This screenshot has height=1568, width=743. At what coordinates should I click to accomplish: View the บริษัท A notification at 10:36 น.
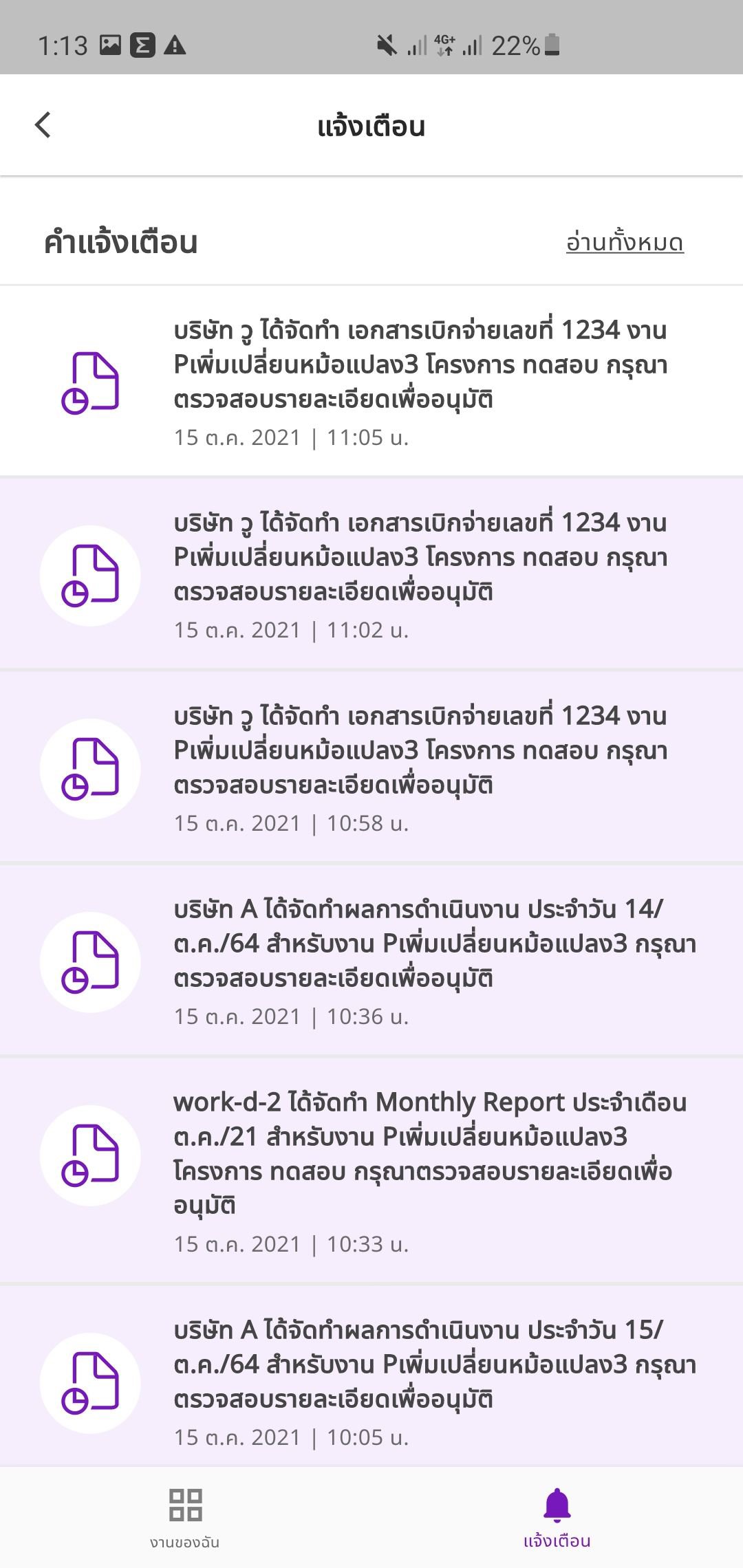(420, 959)
